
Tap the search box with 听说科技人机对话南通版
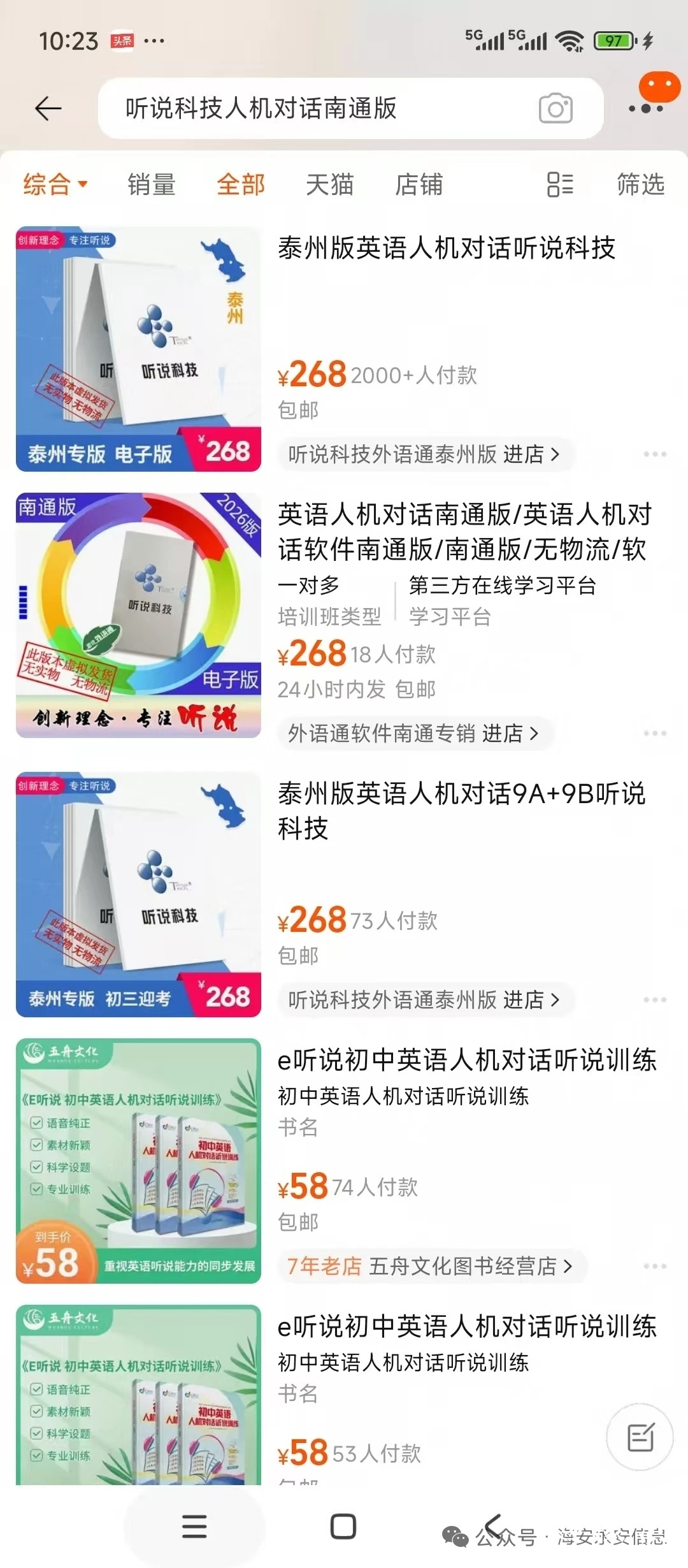pyautogui.click(x=319, y=108)
